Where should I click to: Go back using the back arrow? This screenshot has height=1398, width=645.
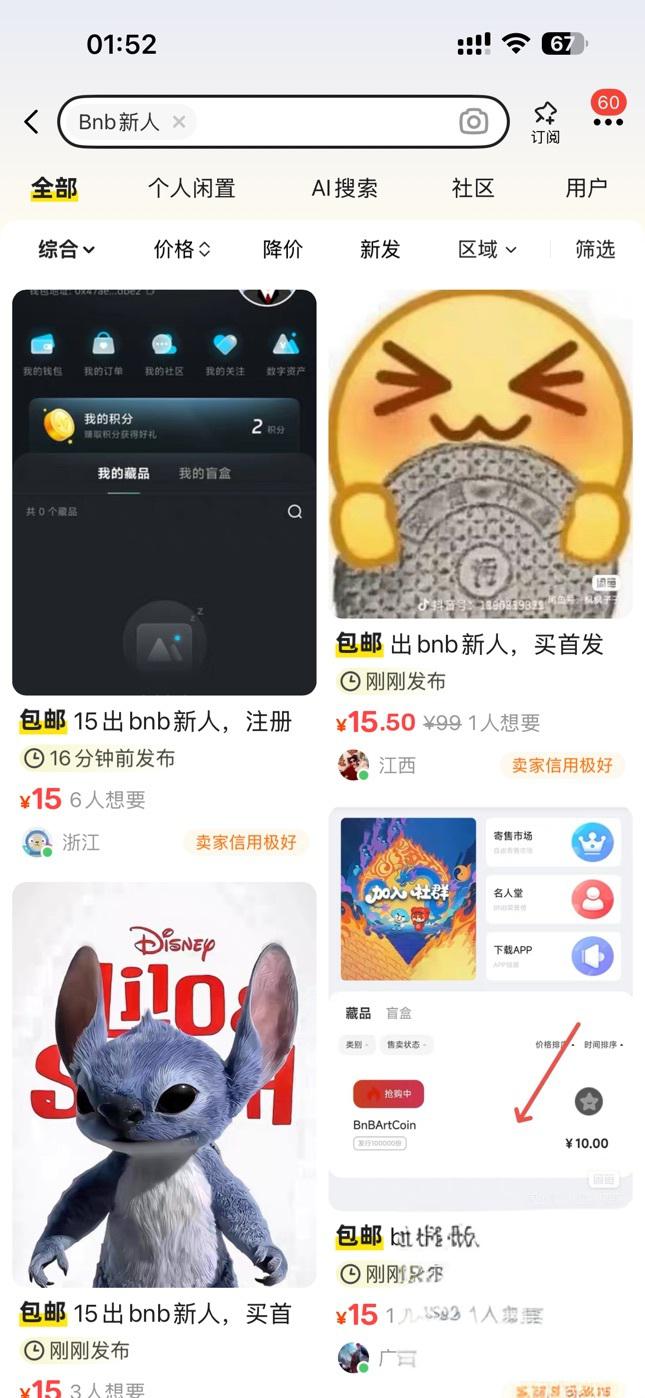(x=32, y=122)
